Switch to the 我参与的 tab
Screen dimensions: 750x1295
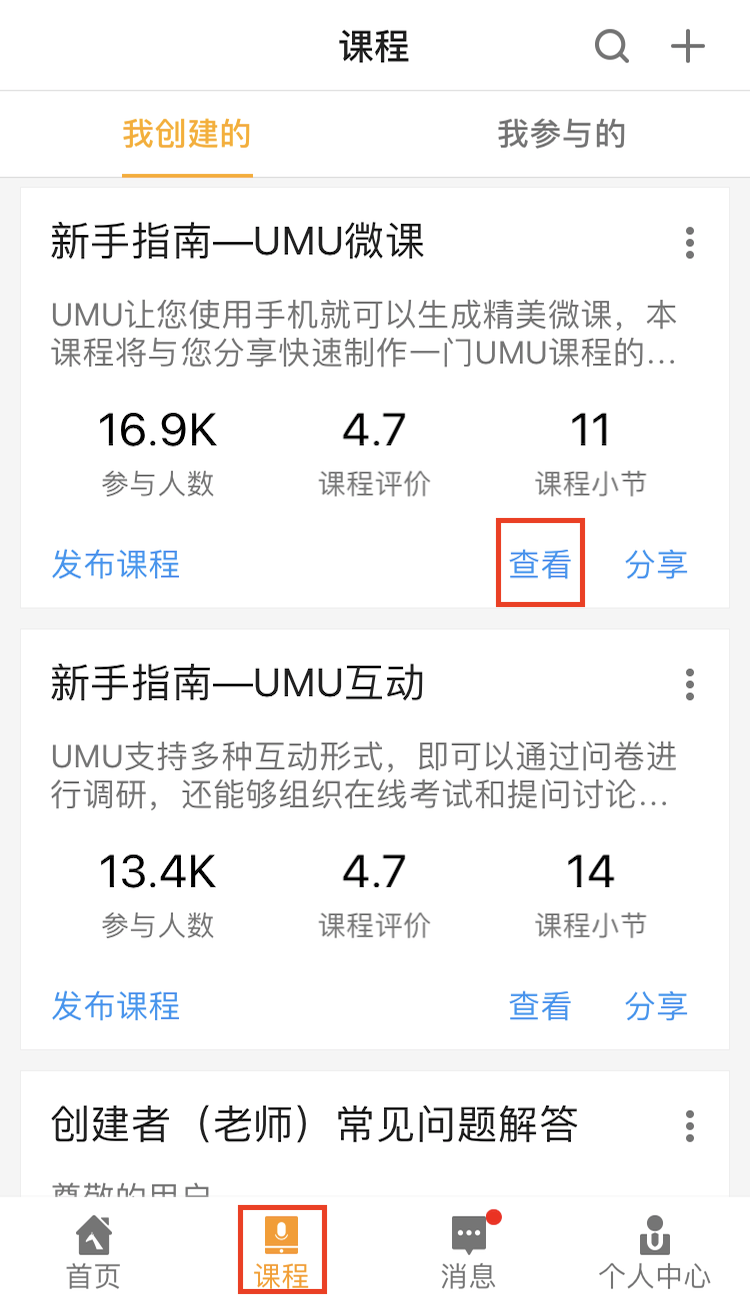[561, 134]
